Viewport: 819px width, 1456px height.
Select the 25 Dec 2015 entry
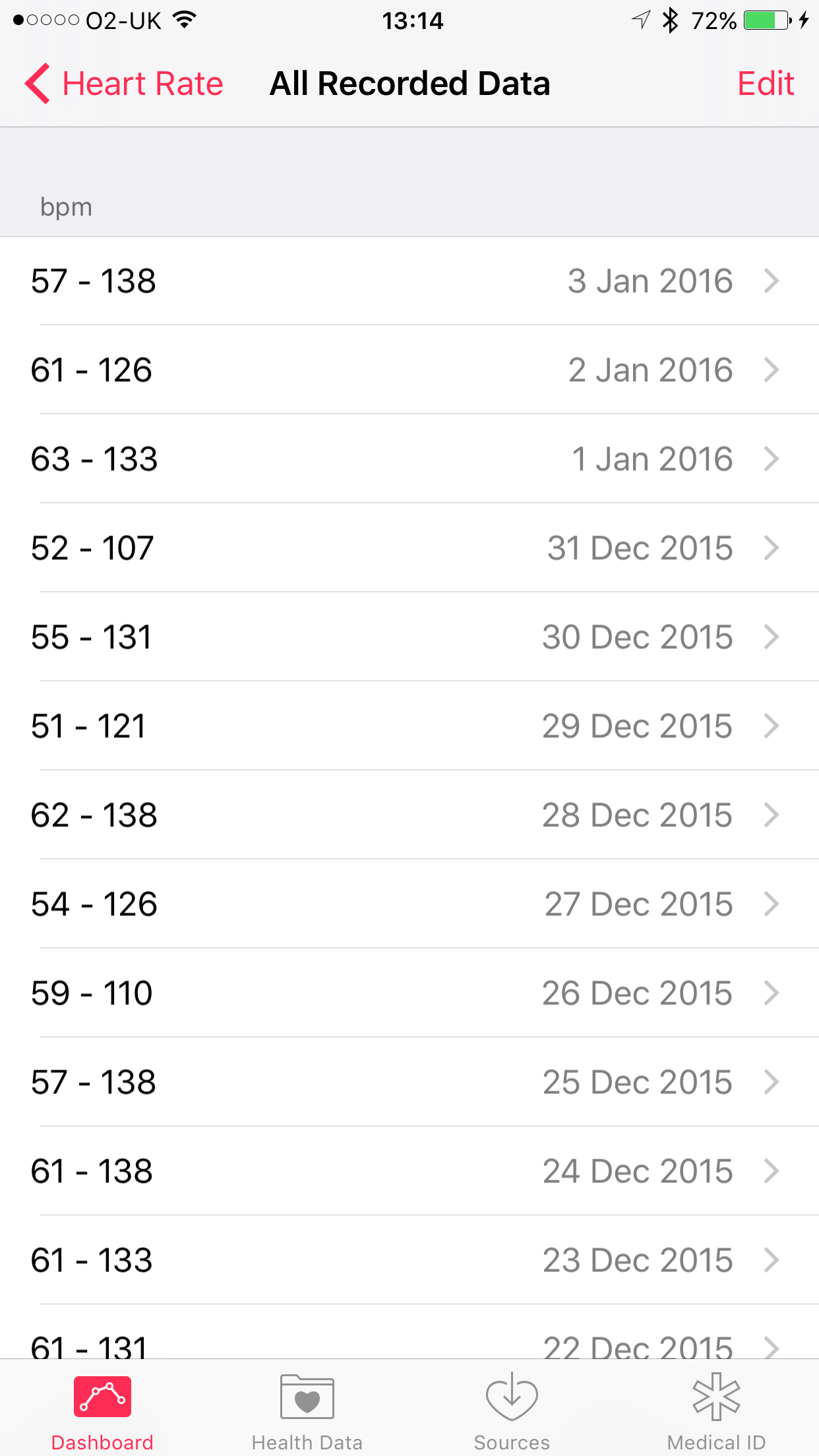point(409,1082)
